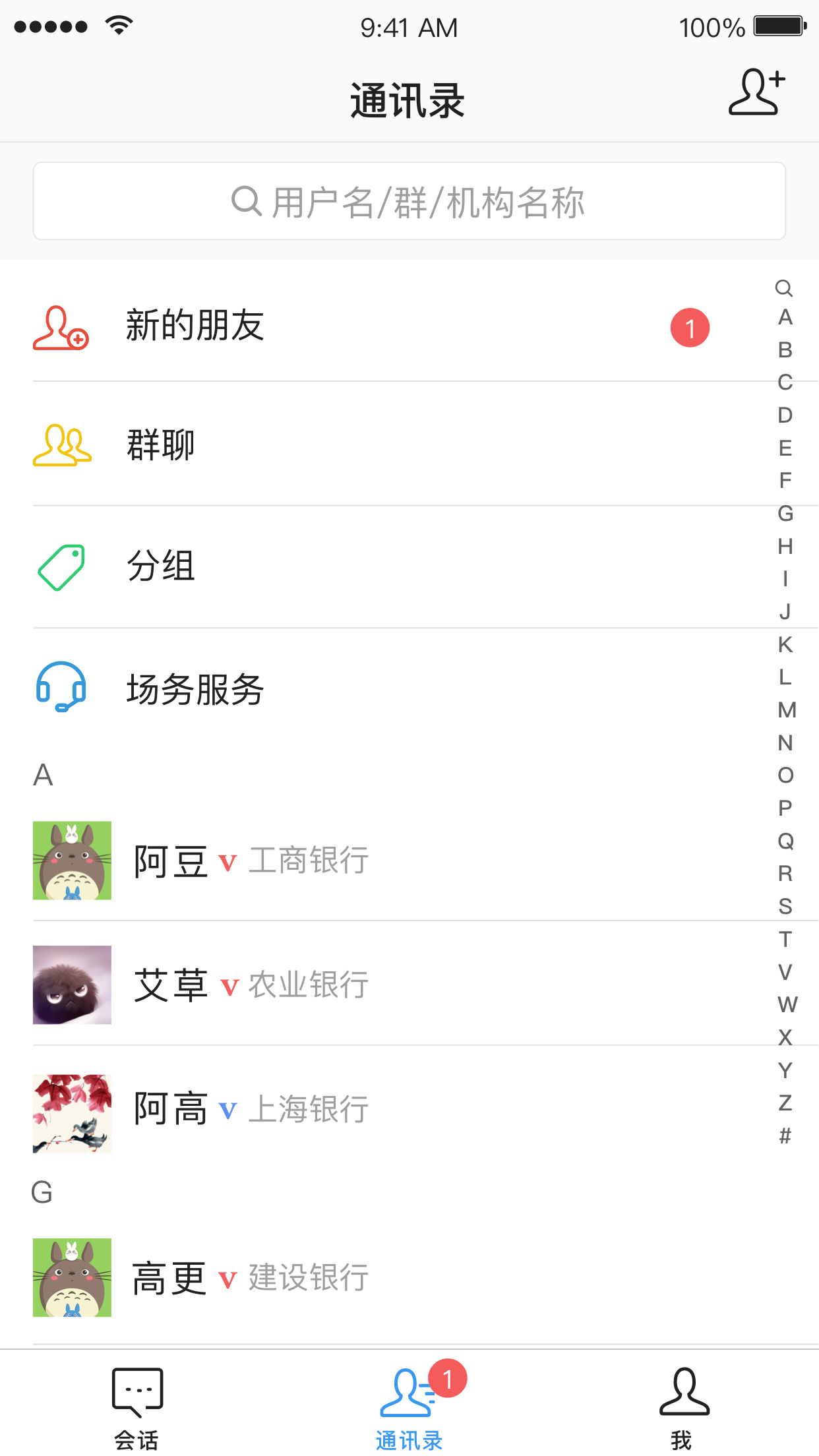The image size is (819, 1456).
Task: Tap the blue V badge next to 阿高
Action: click(227, 1112)
